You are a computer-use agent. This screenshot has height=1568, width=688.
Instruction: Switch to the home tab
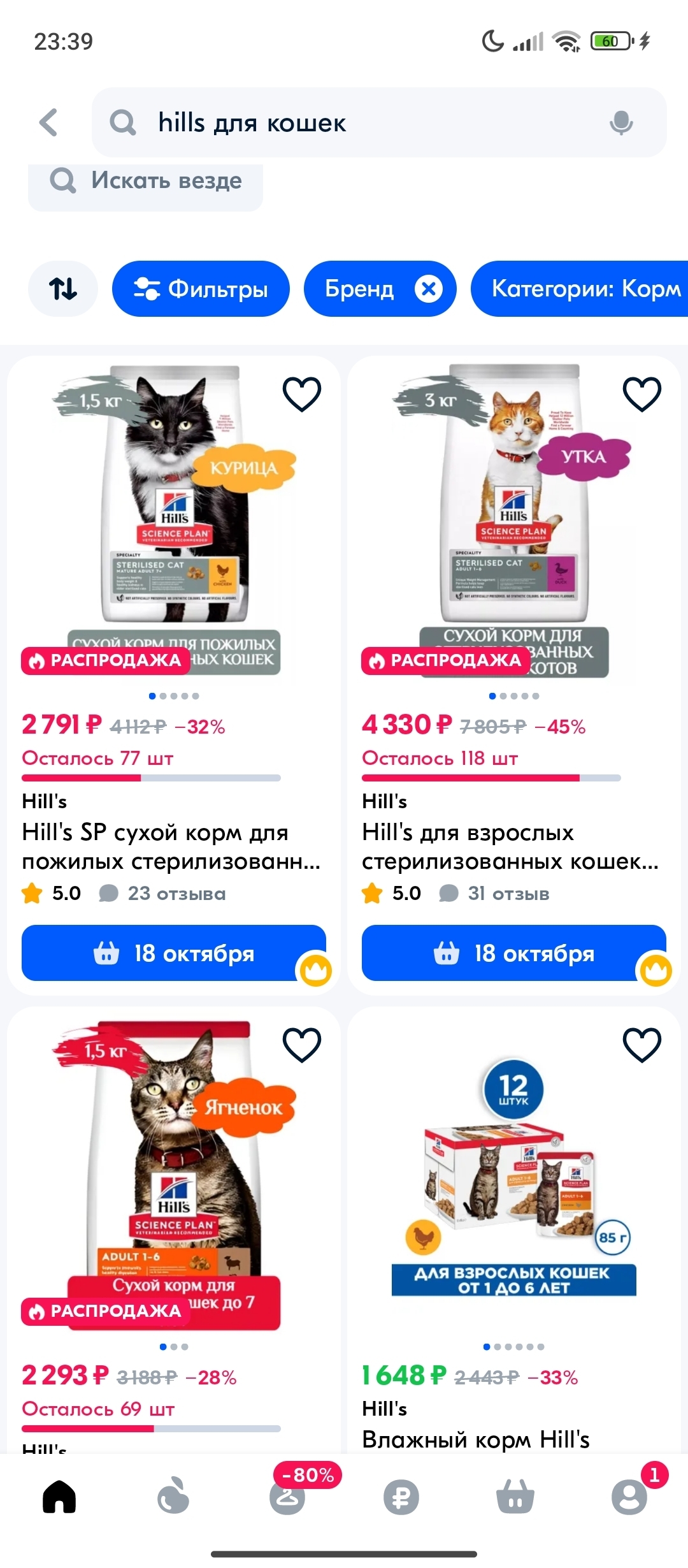click(59, 1497)
